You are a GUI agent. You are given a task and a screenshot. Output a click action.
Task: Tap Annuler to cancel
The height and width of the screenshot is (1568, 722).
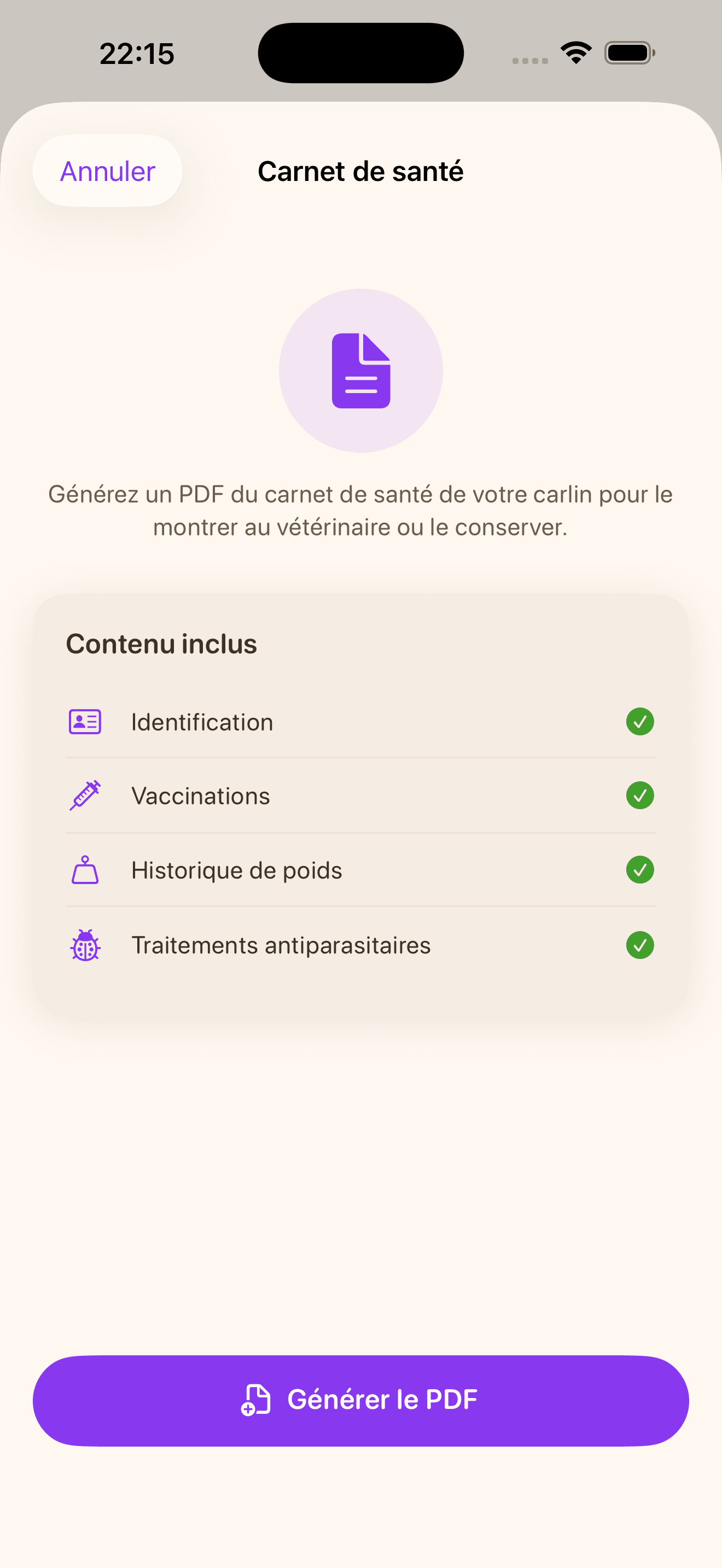tap(107, 171)
